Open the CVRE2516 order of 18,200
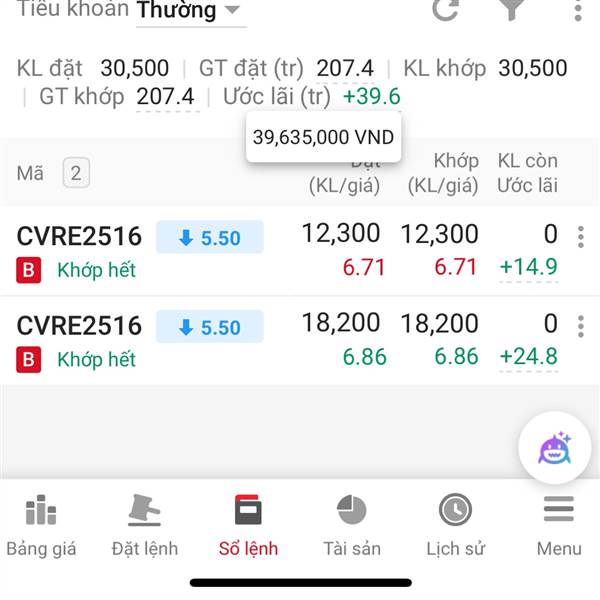Viewport: 600px width, 600px height. (x=79, y=327)
